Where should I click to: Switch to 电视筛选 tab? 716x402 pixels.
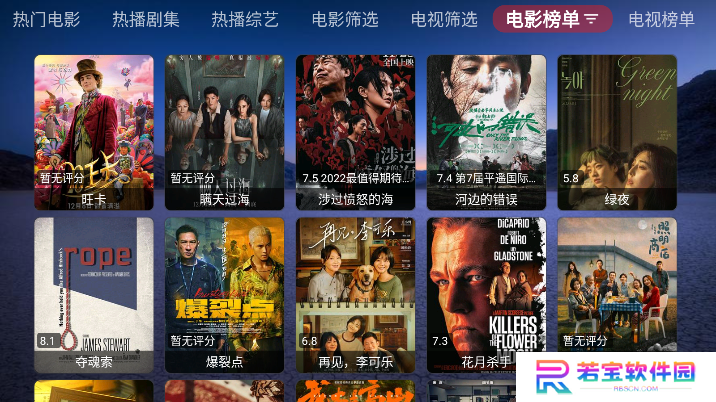(x=444, y=19)
